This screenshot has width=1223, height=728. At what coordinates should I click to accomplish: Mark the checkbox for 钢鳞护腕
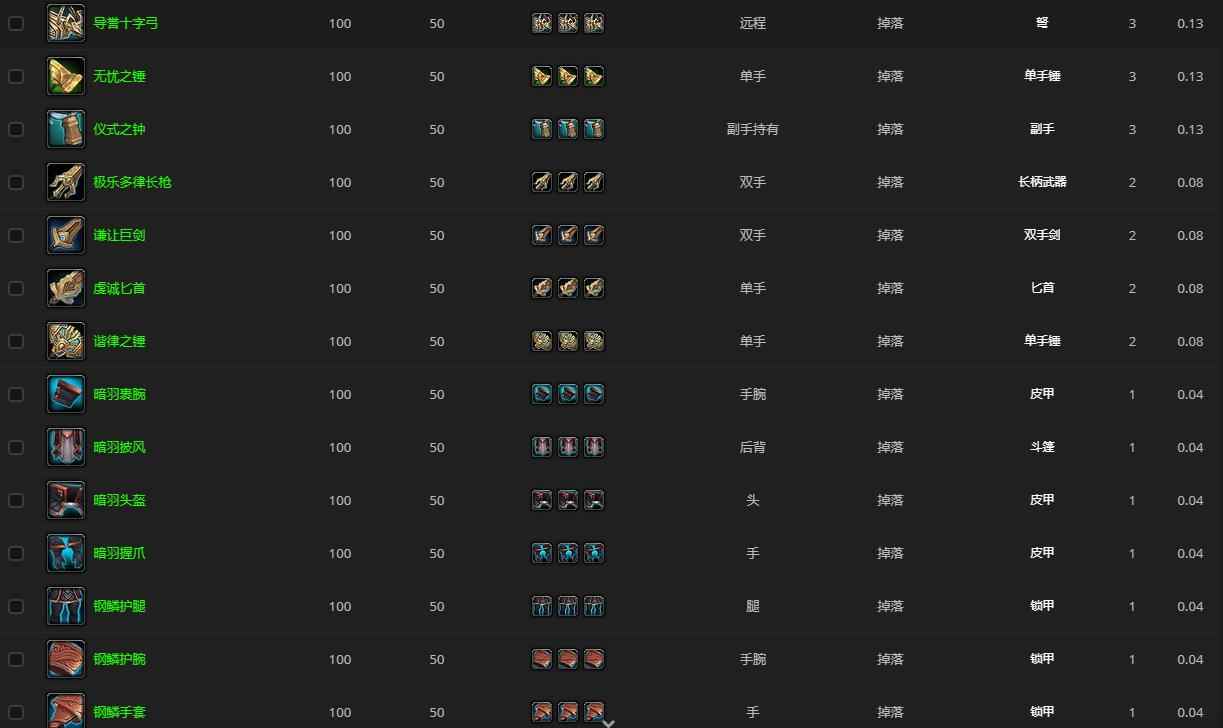pyautogui.click(x=16, y=659)
